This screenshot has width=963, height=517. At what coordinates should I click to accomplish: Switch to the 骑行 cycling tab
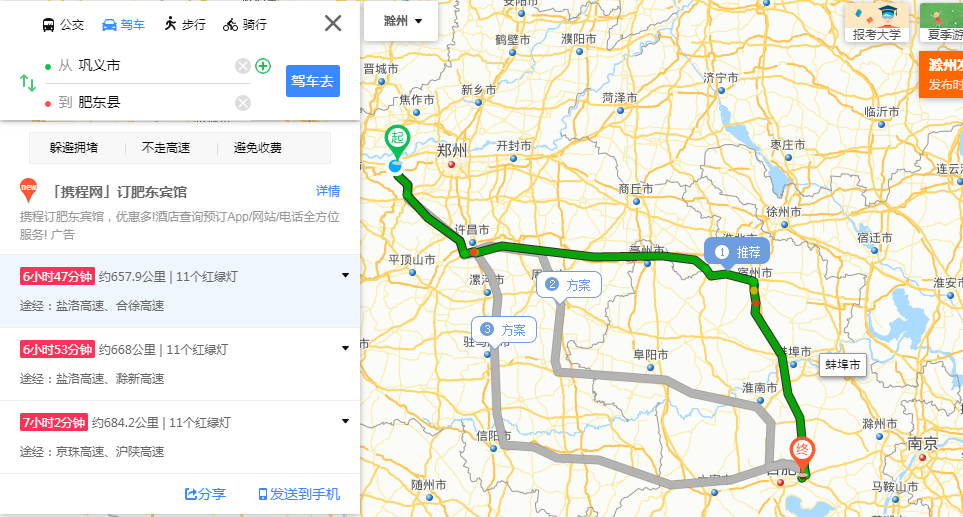pyautogui.click(x=244, y=24)
